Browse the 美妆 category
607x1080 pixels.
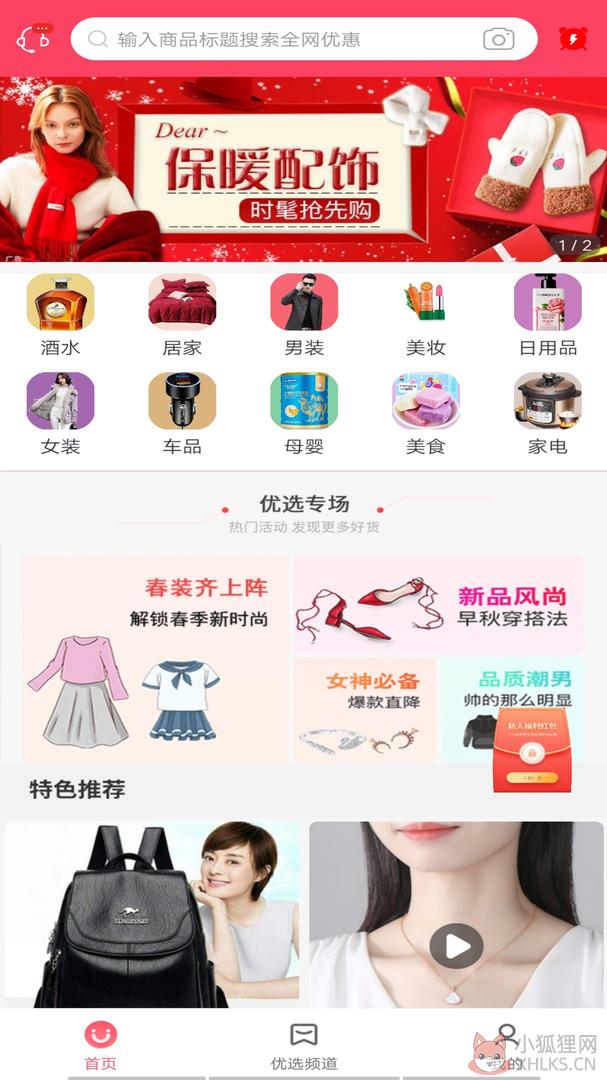click(x=425, y=315)
